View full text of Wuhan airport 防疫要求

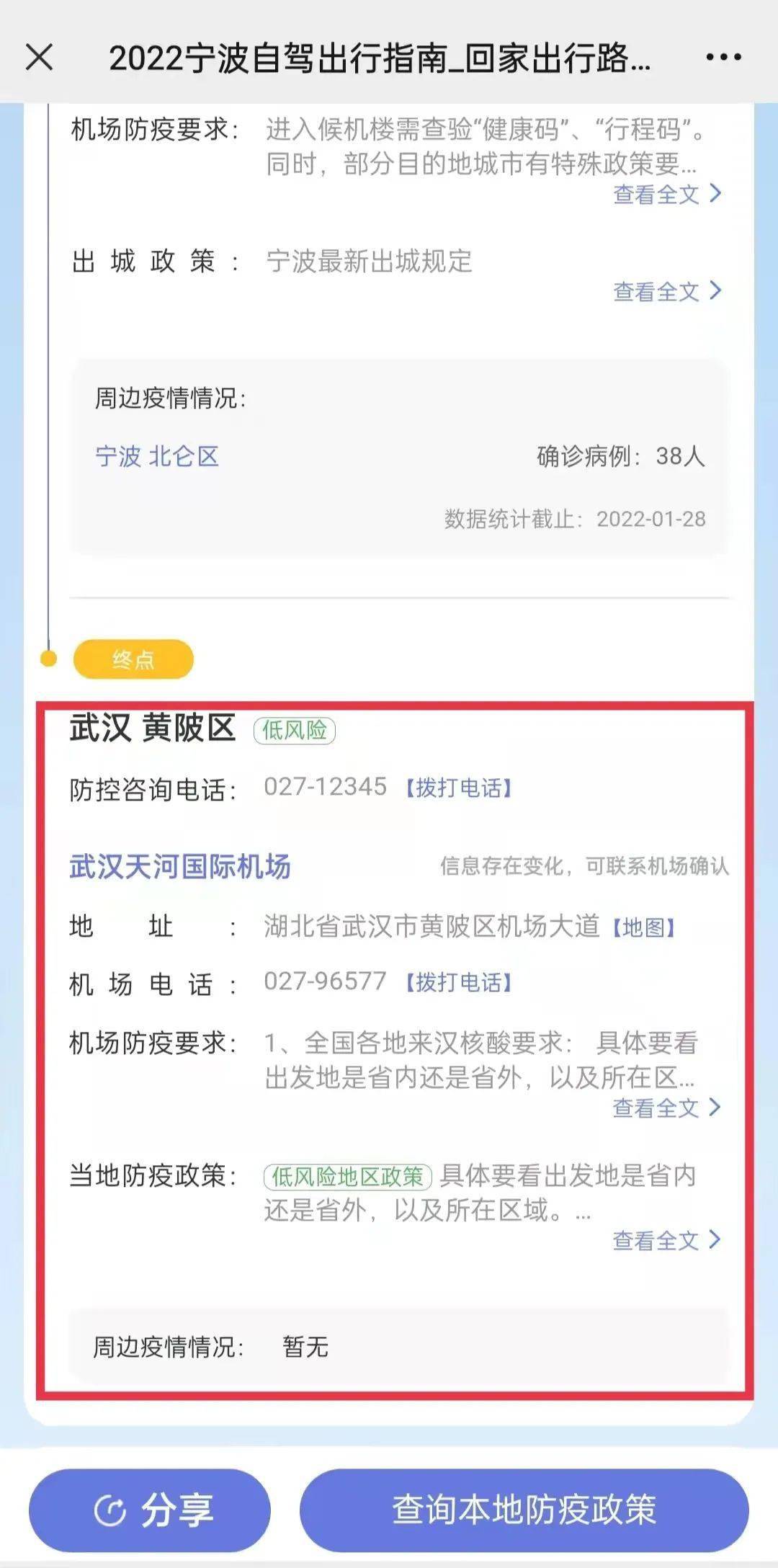[667, 1108]
